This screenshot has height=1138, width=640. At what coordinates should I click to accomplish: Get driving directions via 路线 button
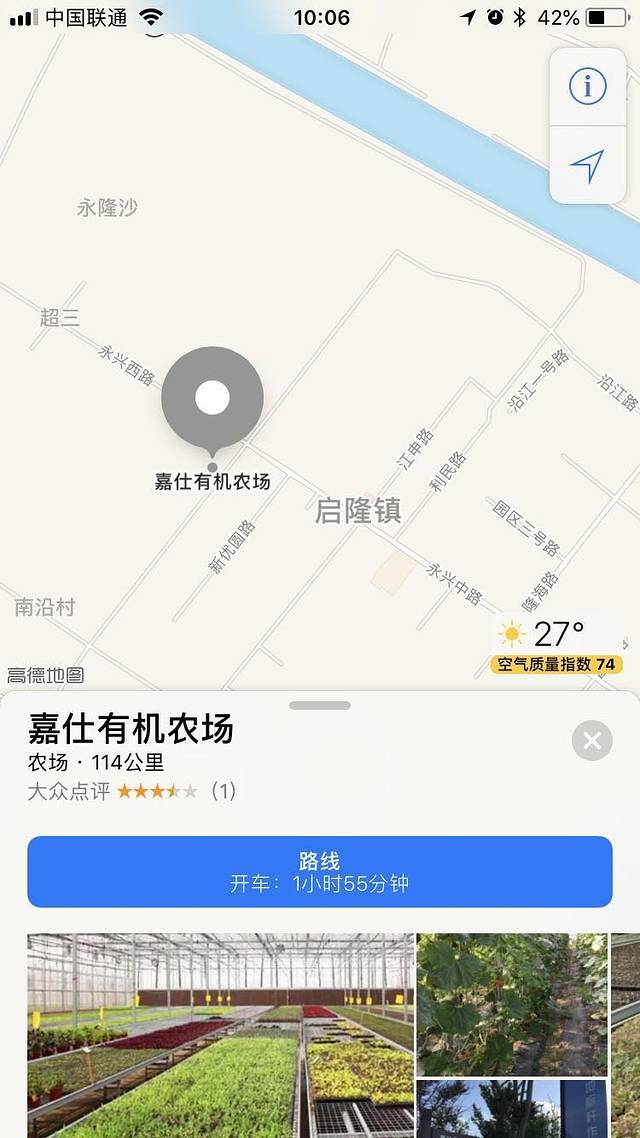(320, 872)
